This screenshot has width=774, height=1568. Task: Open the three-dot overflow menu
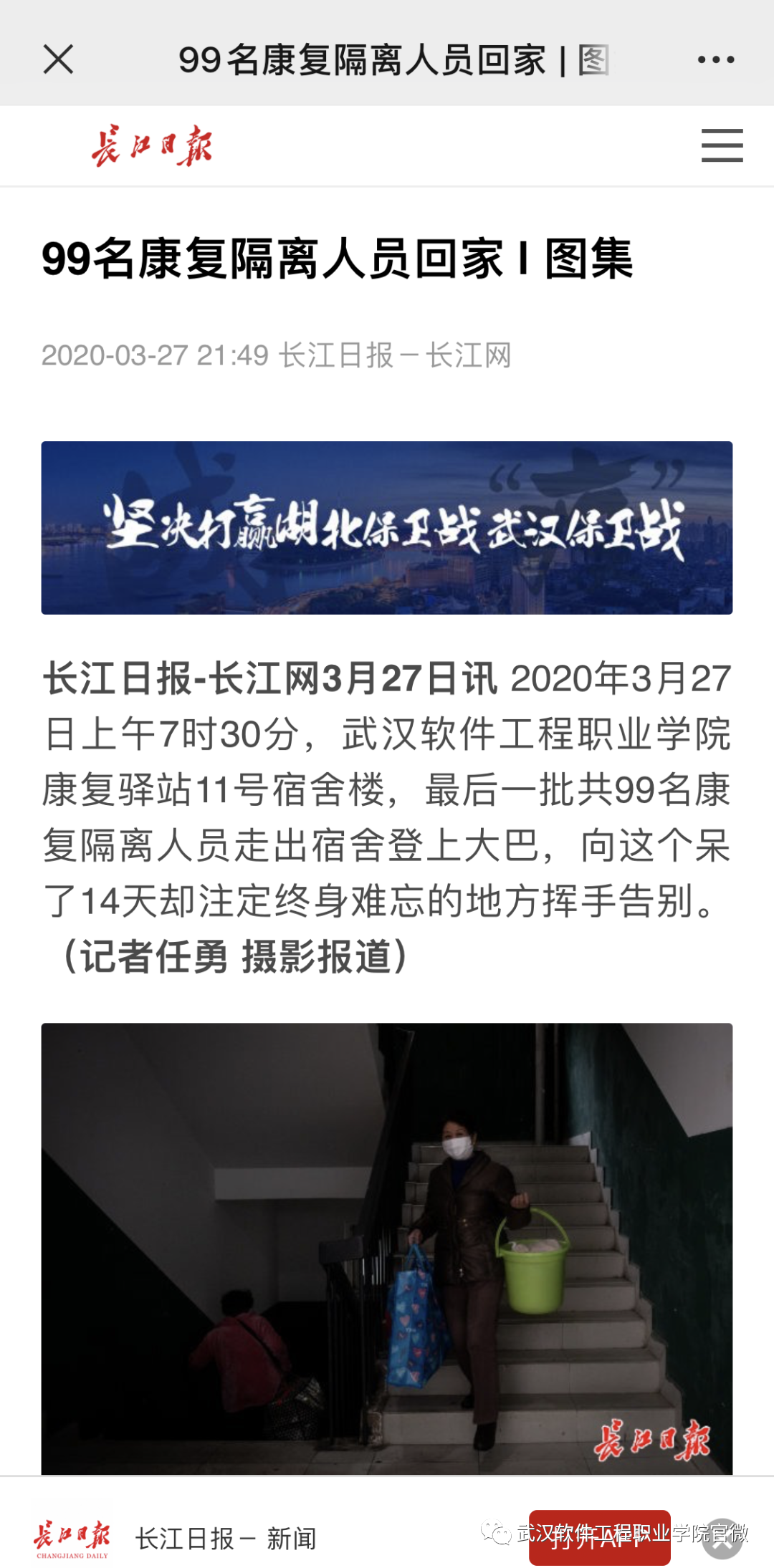pyautogui.click(x=716, y=60)
